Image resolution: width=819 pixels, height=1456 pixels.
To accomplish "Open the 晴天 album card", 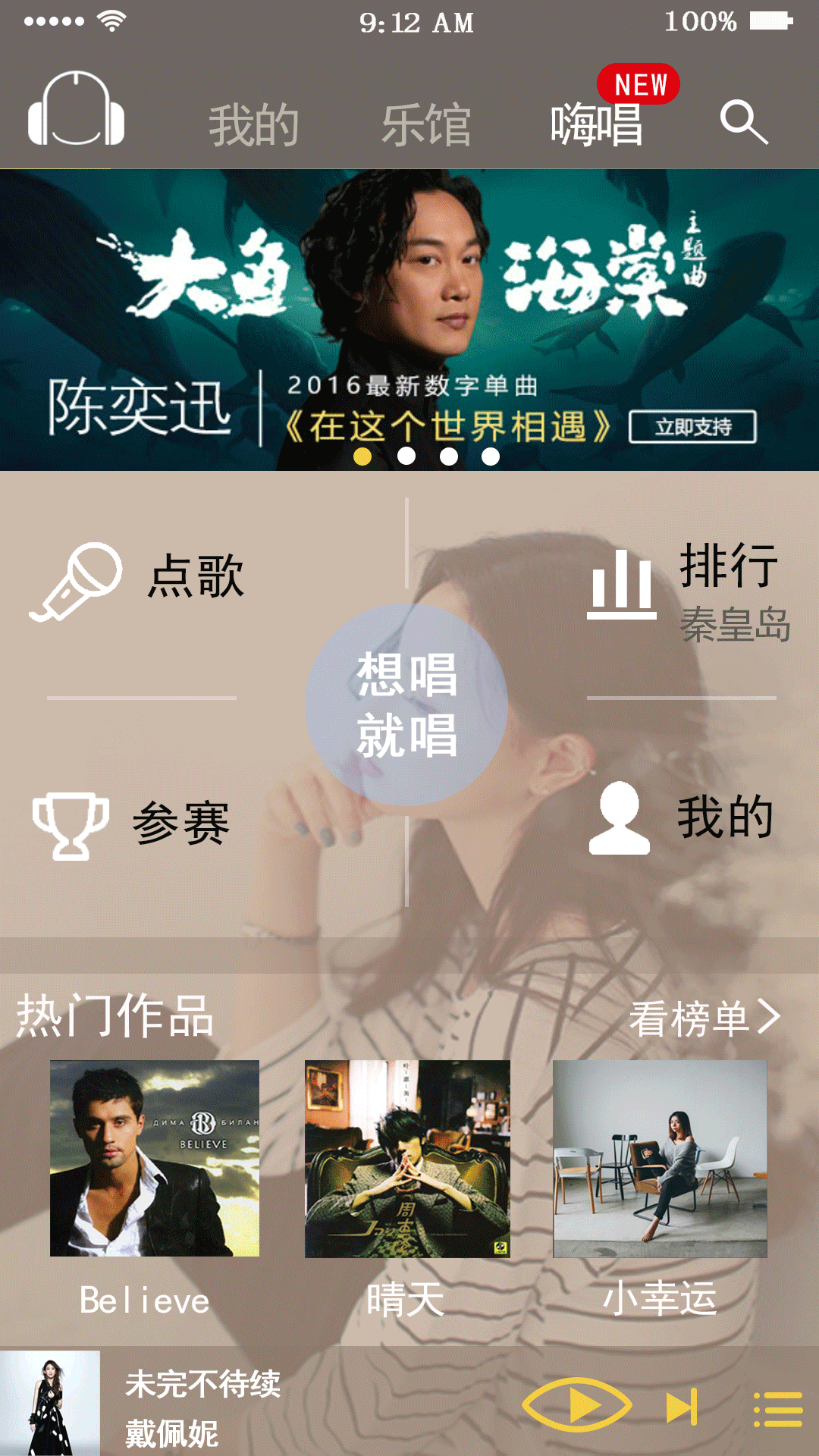I will (x=407, y=1159).
